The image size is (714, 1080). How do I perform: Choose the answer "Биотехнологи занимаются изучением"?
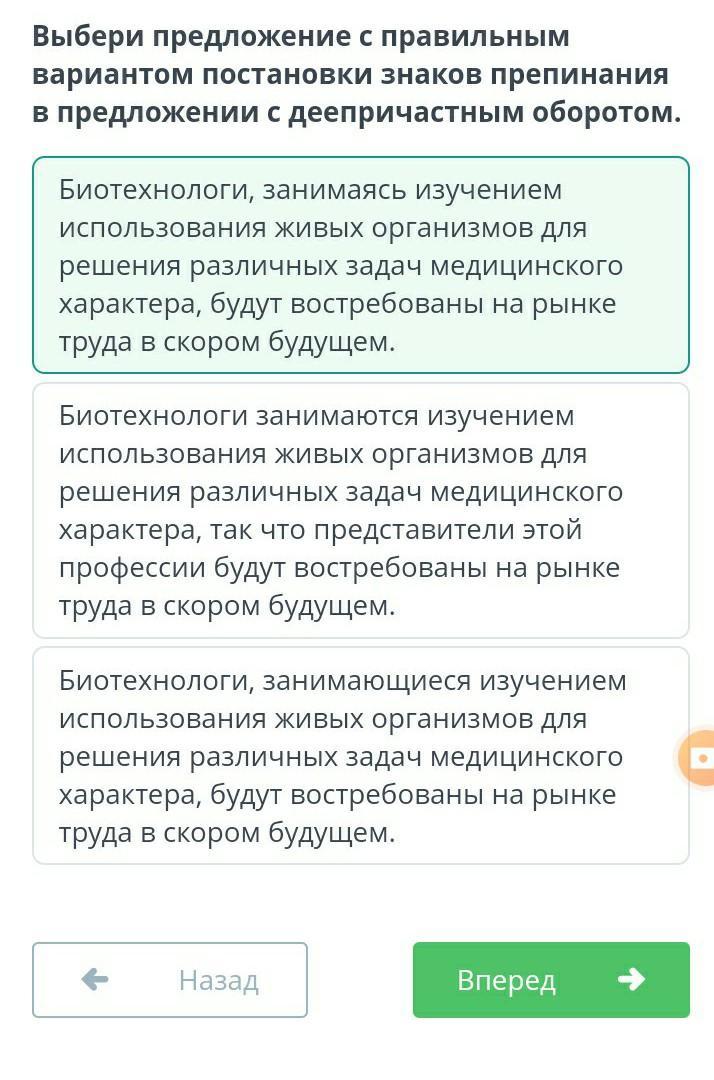pyautogui.click(x=360, y=510)
